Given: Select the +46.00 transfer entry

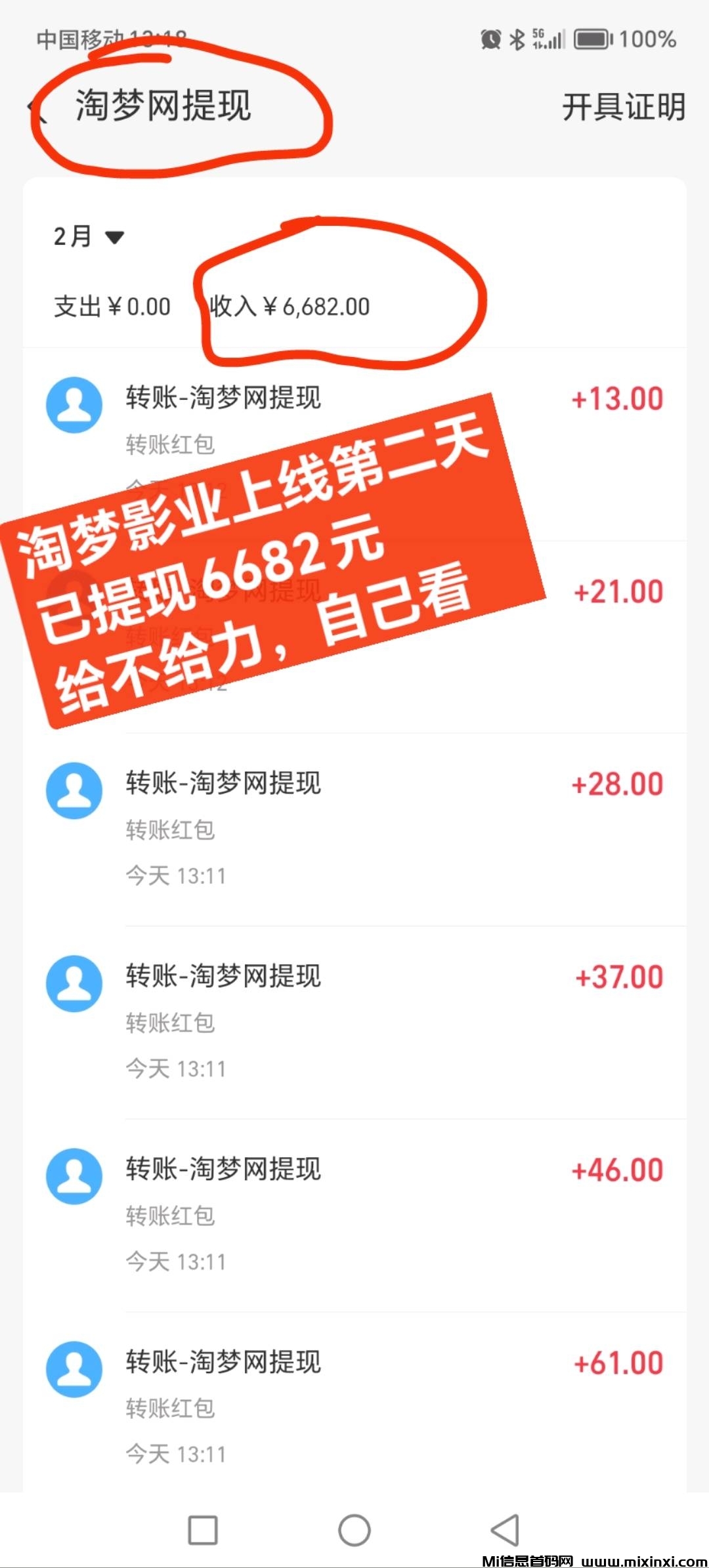Looking at the screenshot, I should click(354, 1213).
